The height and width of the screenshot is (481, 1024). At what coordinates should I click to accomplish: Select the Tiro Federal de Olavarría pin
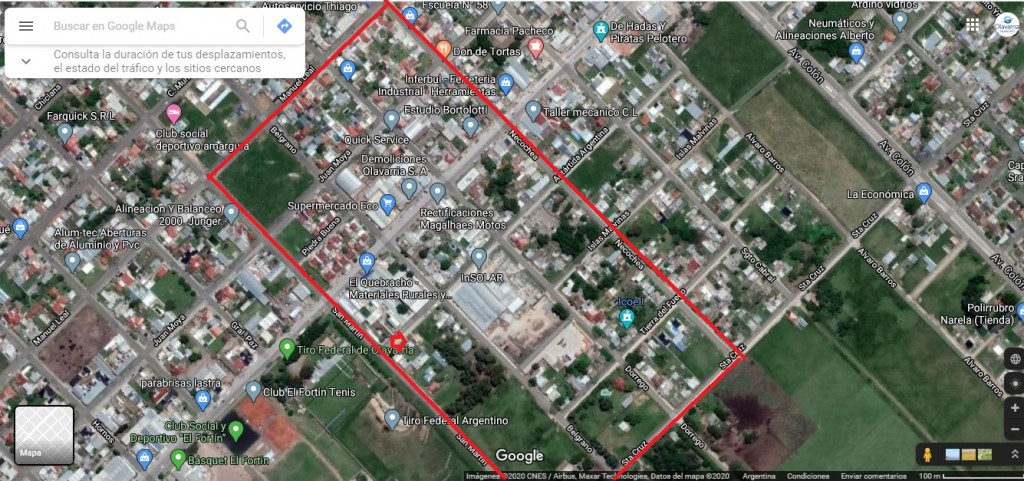pyautogui.click(x=287, y=347)
